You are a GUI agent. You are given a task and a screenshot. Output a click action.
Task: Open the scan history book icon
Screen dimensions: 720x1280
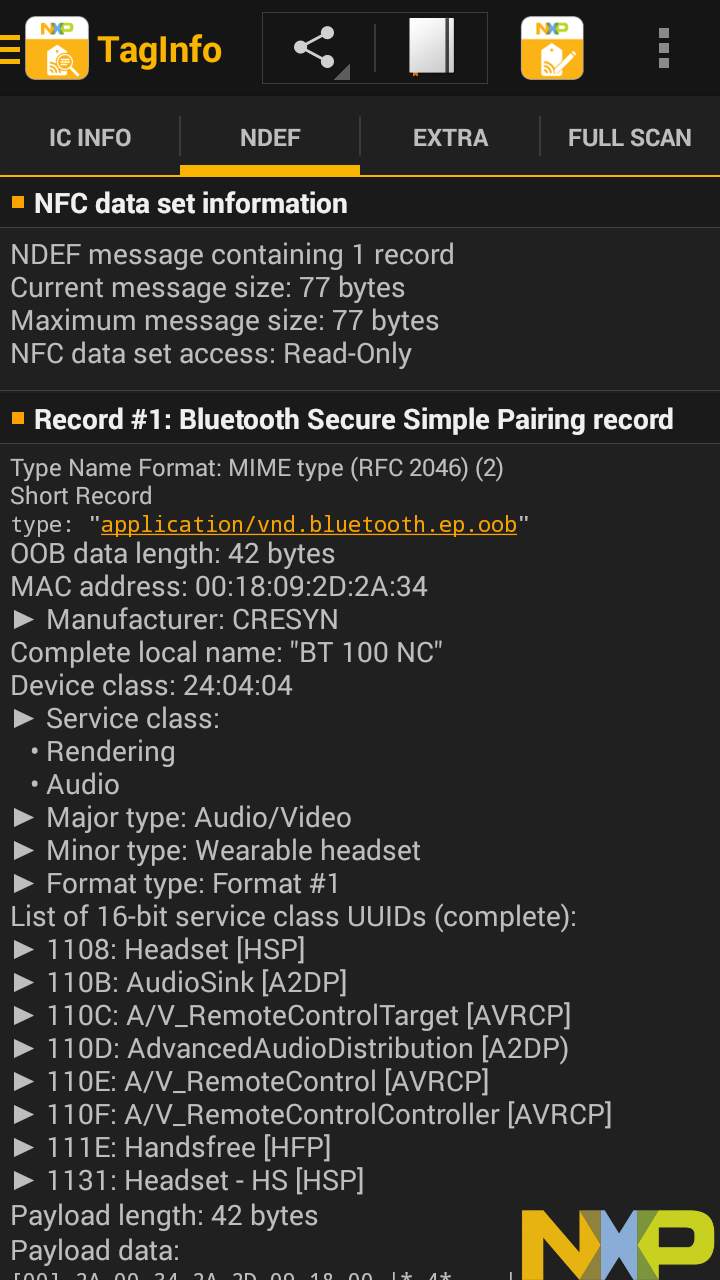tap(431, 48)
